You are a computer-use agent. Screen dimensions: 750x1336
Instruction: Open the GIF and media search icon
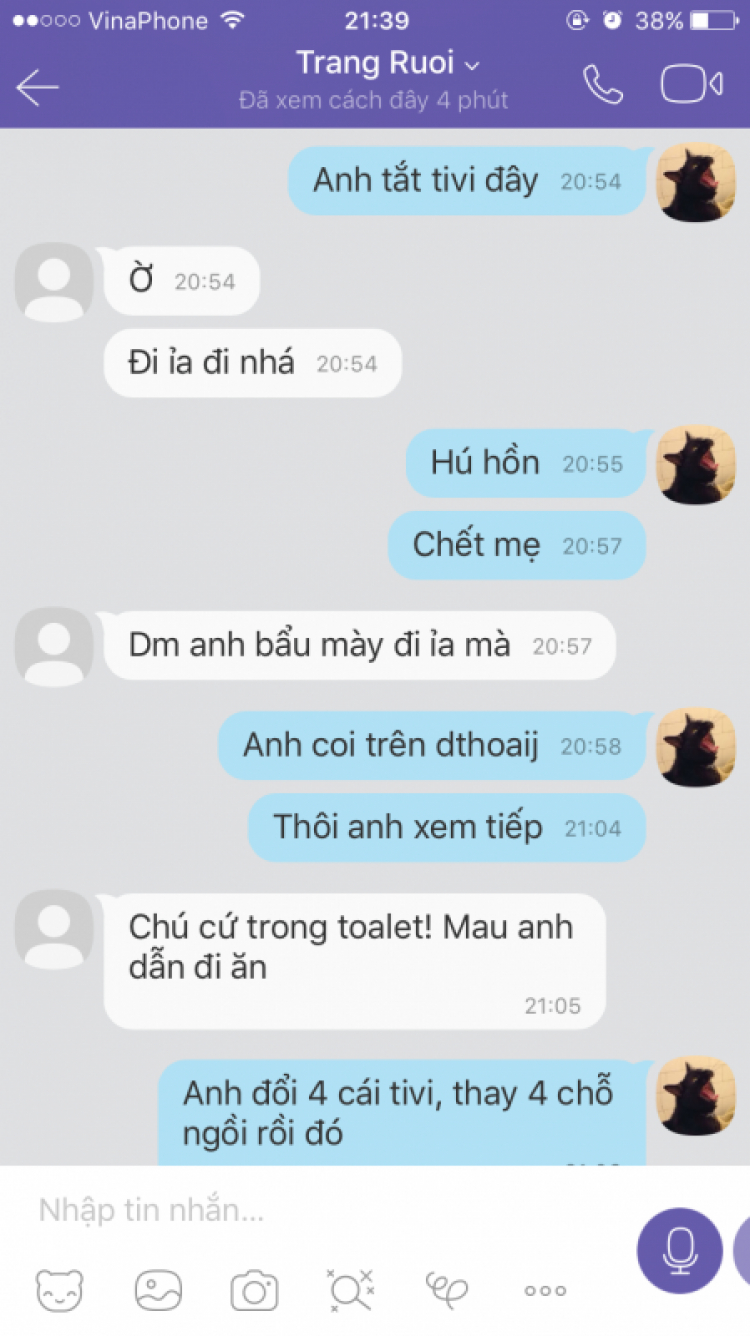(x=350, y=1291)
